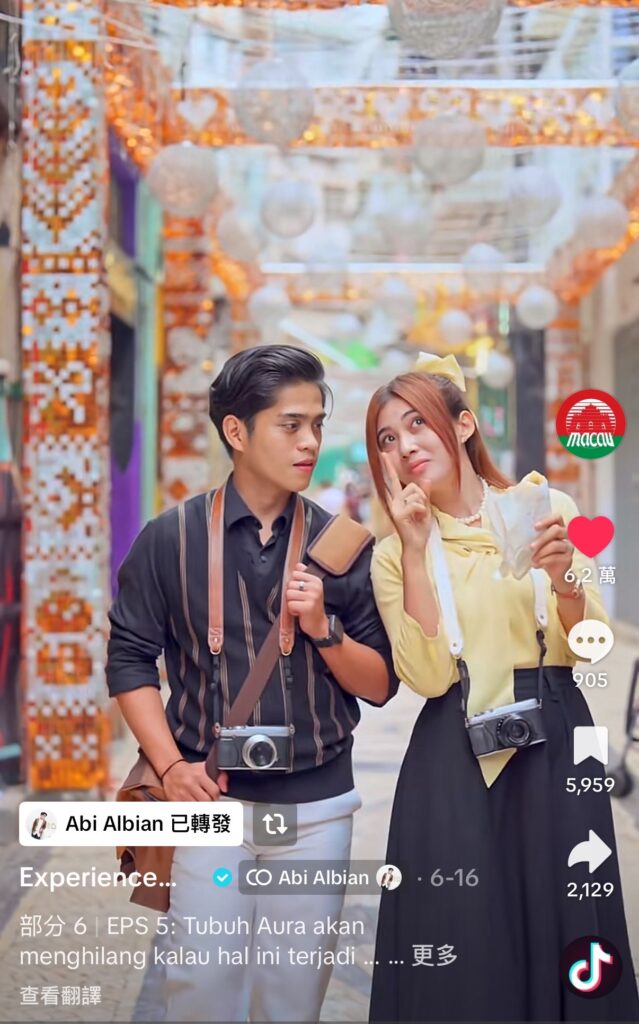Open the spinning sound disc
The width and height of the screenshot is (639, 1024).
tap(590, 967)
